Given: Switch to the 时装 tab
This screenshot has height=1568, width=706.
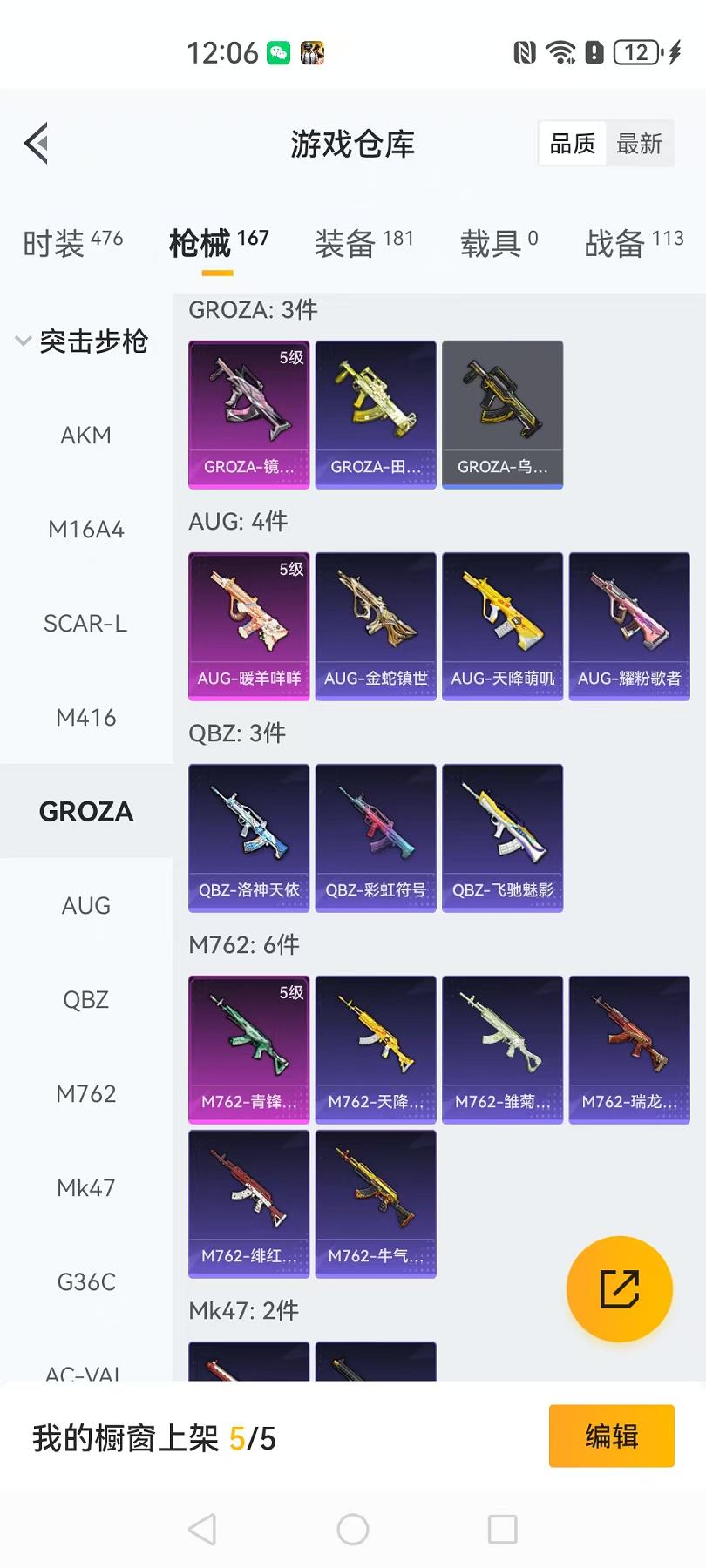Looking at the screenshot, I should (x=72, y=243).
